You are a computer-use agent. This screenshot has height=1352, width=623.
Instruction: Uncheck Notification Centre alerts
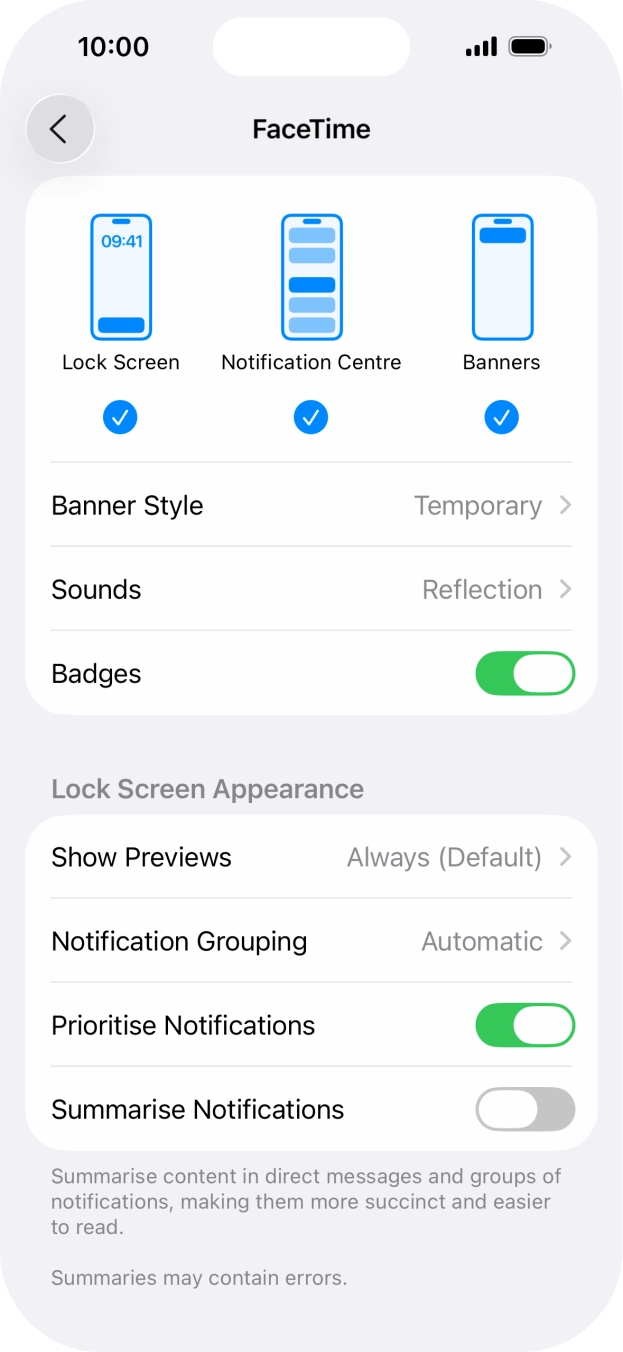click(311, 417)
